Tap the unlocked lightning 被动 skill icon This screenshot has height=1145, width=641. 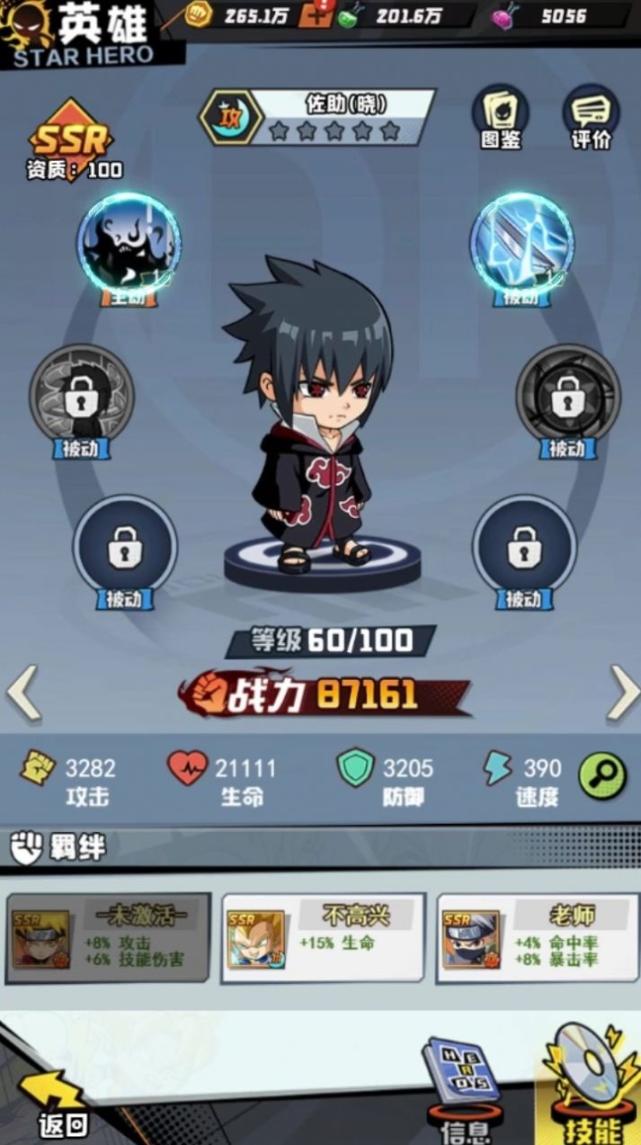click(521, 243)
